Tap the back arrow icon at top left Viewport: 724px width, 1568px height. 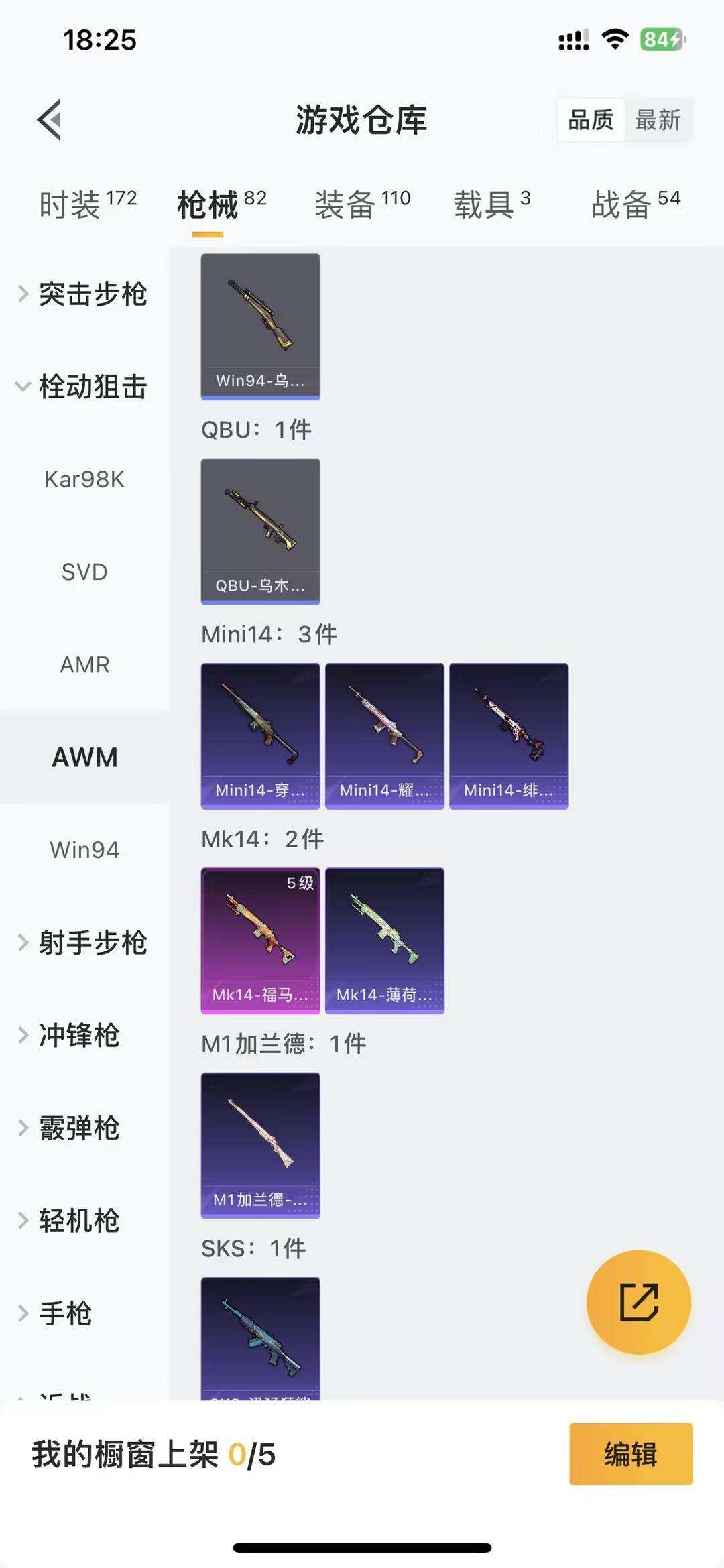tap(48, 121)
